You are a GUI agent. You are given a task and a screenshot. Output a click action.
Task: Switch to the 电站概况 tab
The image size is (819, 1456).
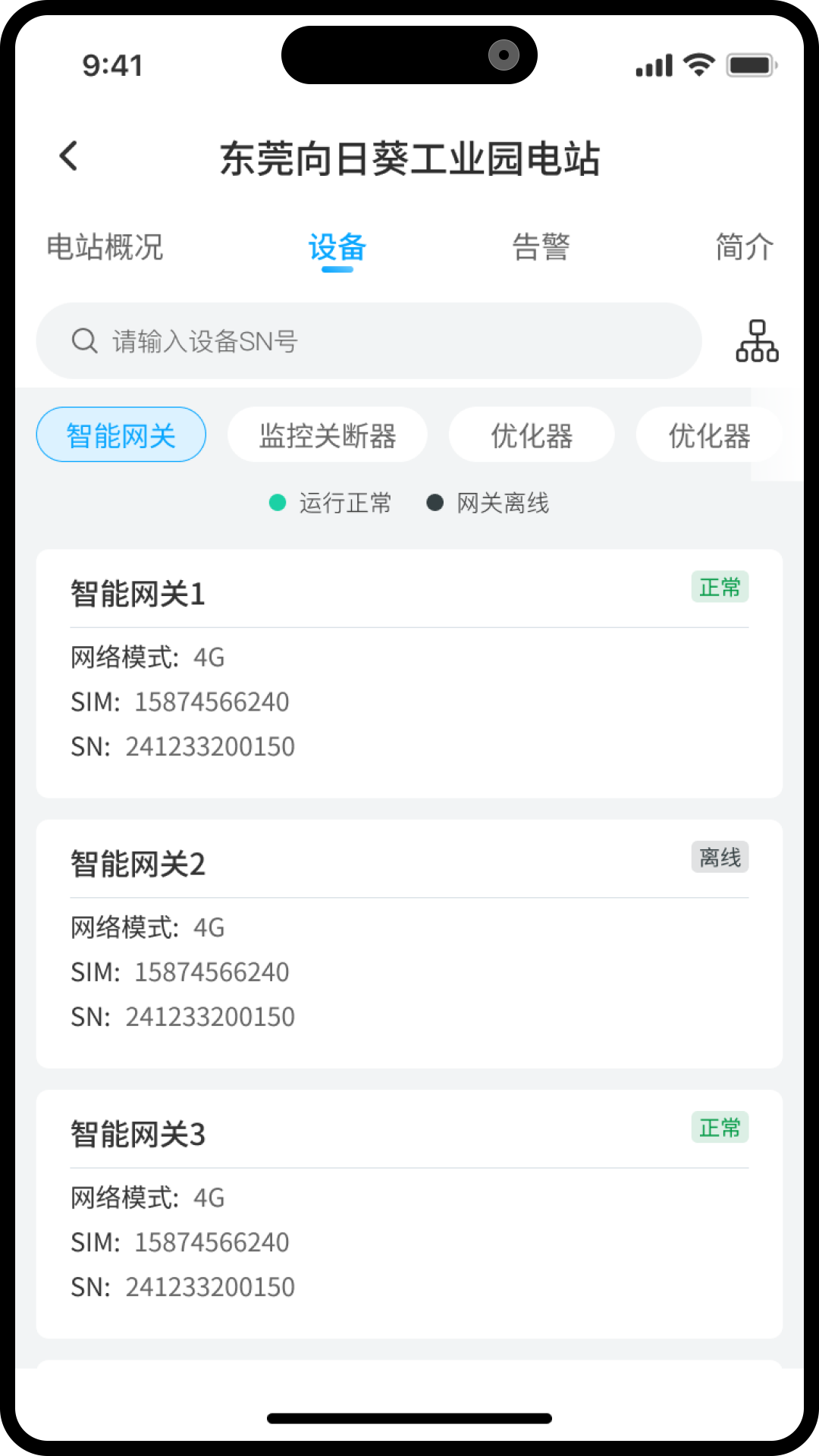(x=105, y=247)
